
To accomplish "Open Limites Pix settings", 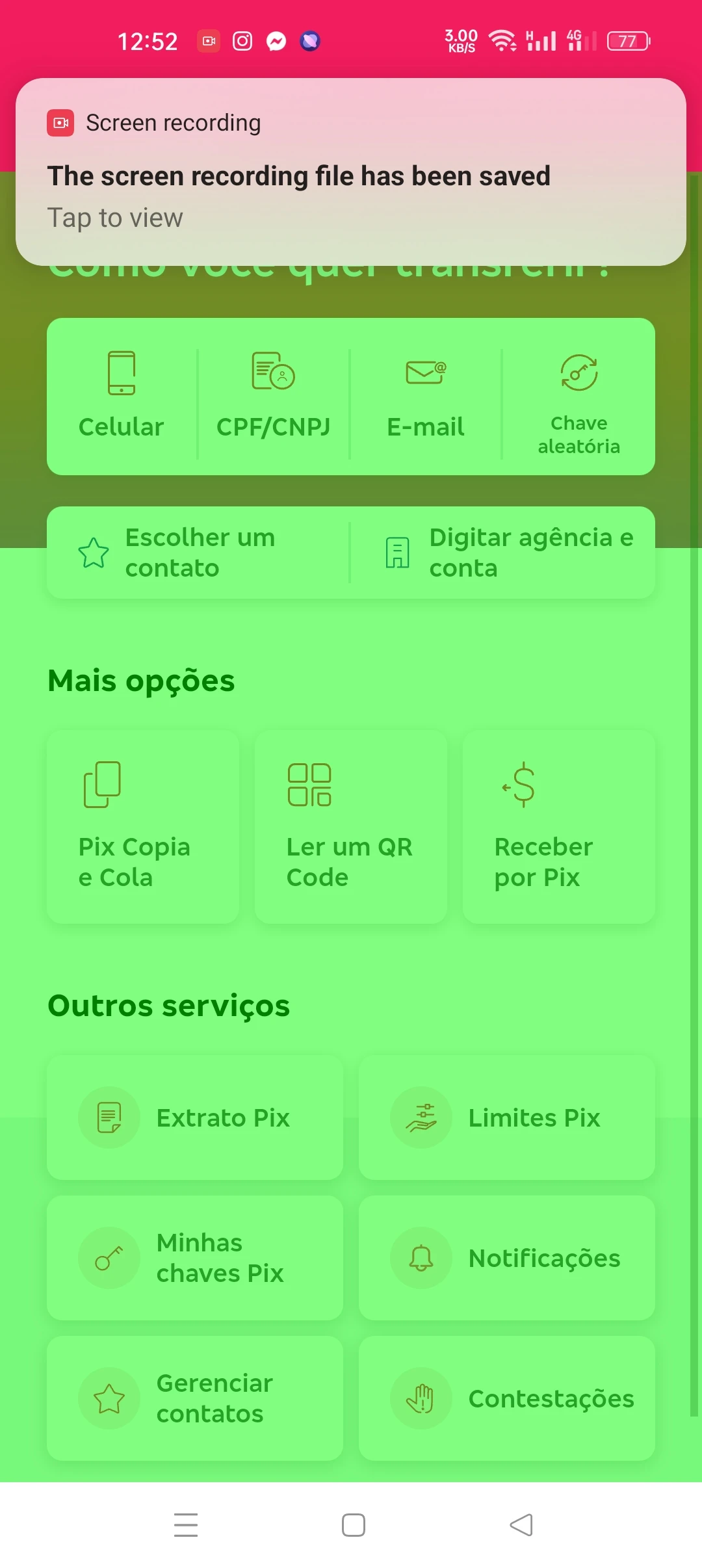I will point(507,1117).
